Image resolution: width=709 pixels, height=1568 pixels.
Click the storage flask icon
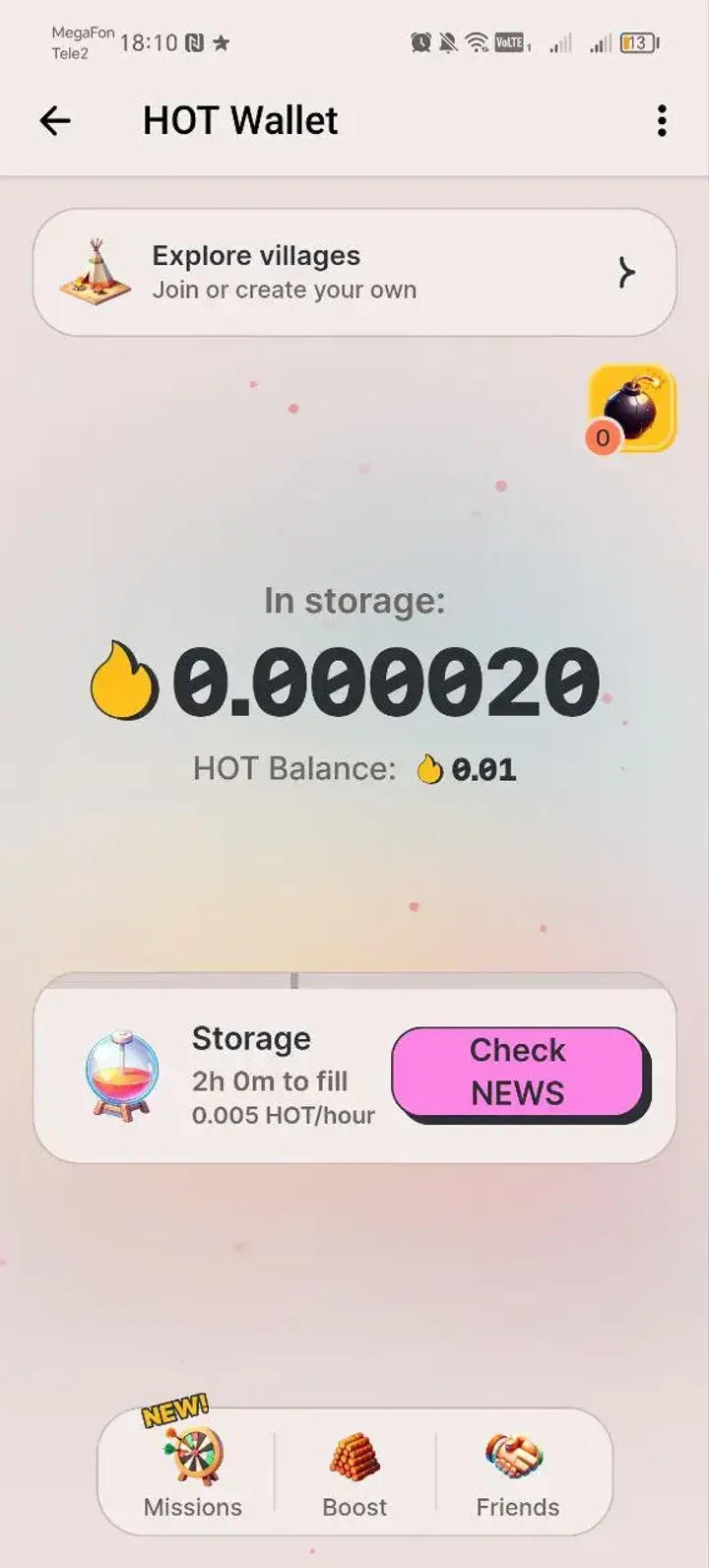tap(120, 1074)
